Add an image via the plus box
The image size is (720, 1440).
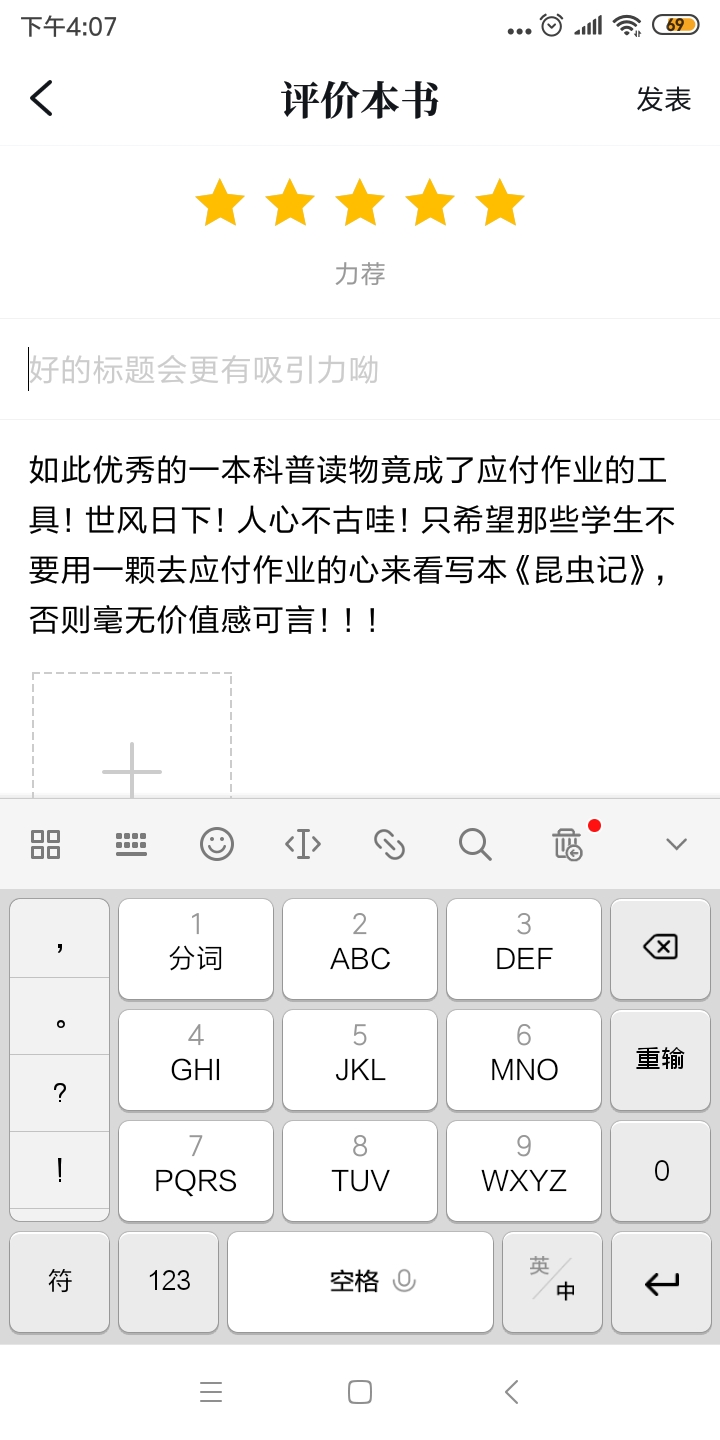point(132,735)
